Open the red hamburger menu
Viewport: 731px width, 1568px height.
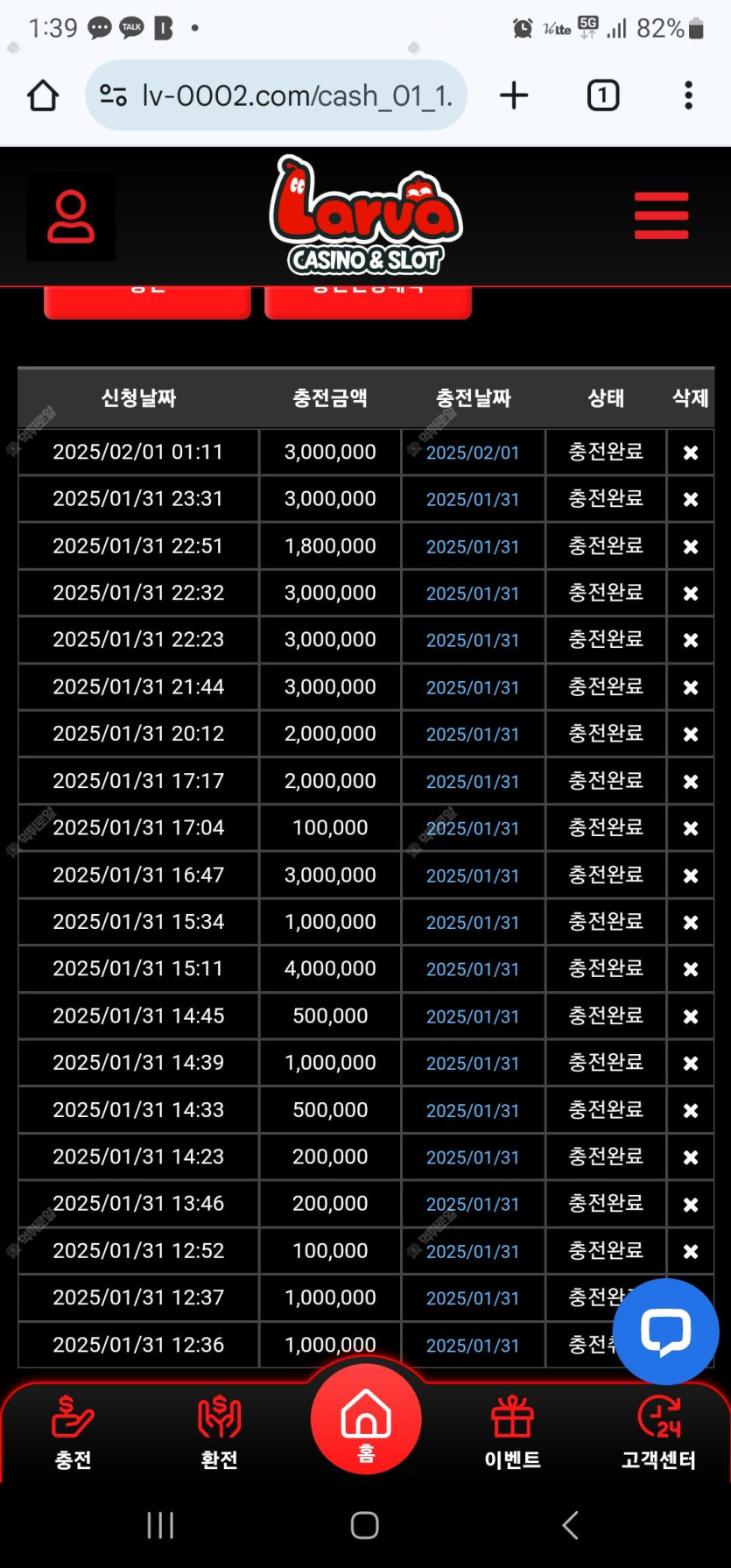tap(661, 215)
